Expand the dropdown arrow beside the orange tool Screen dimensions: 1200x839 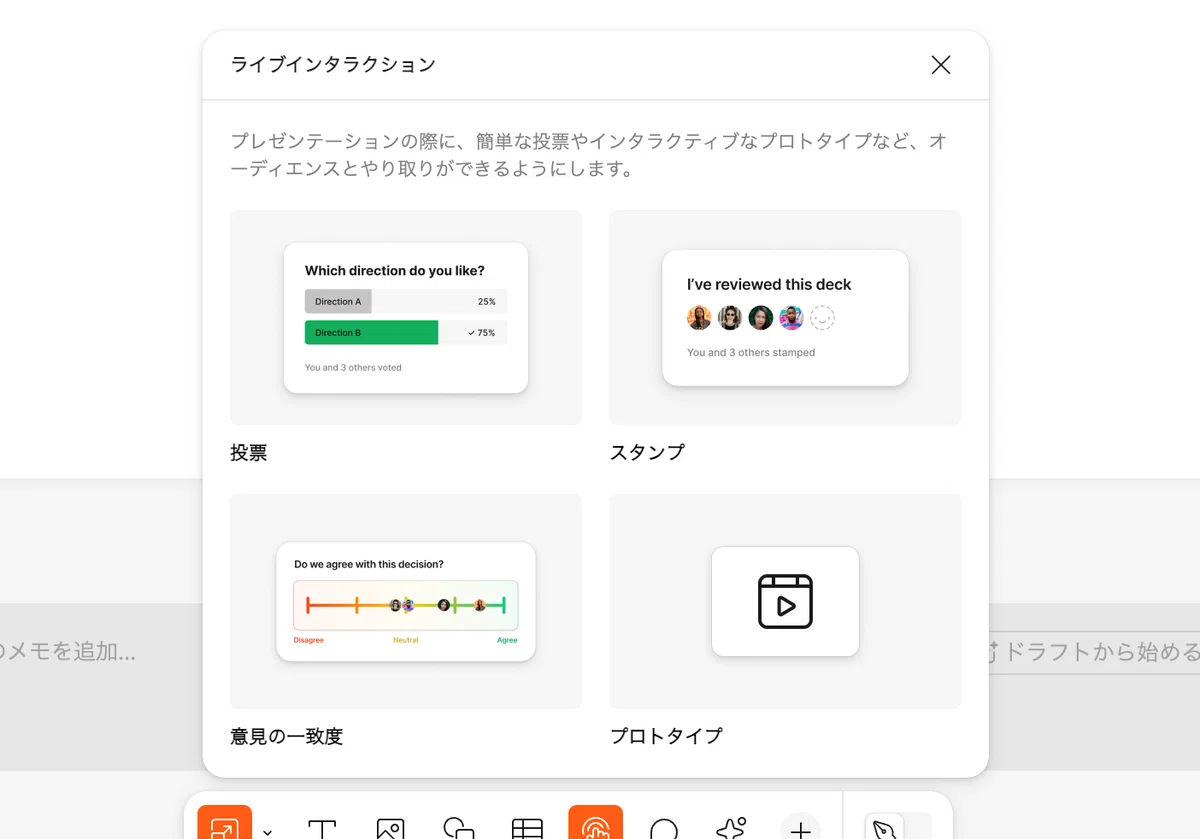pyautogui.click(x=267, y=832)
